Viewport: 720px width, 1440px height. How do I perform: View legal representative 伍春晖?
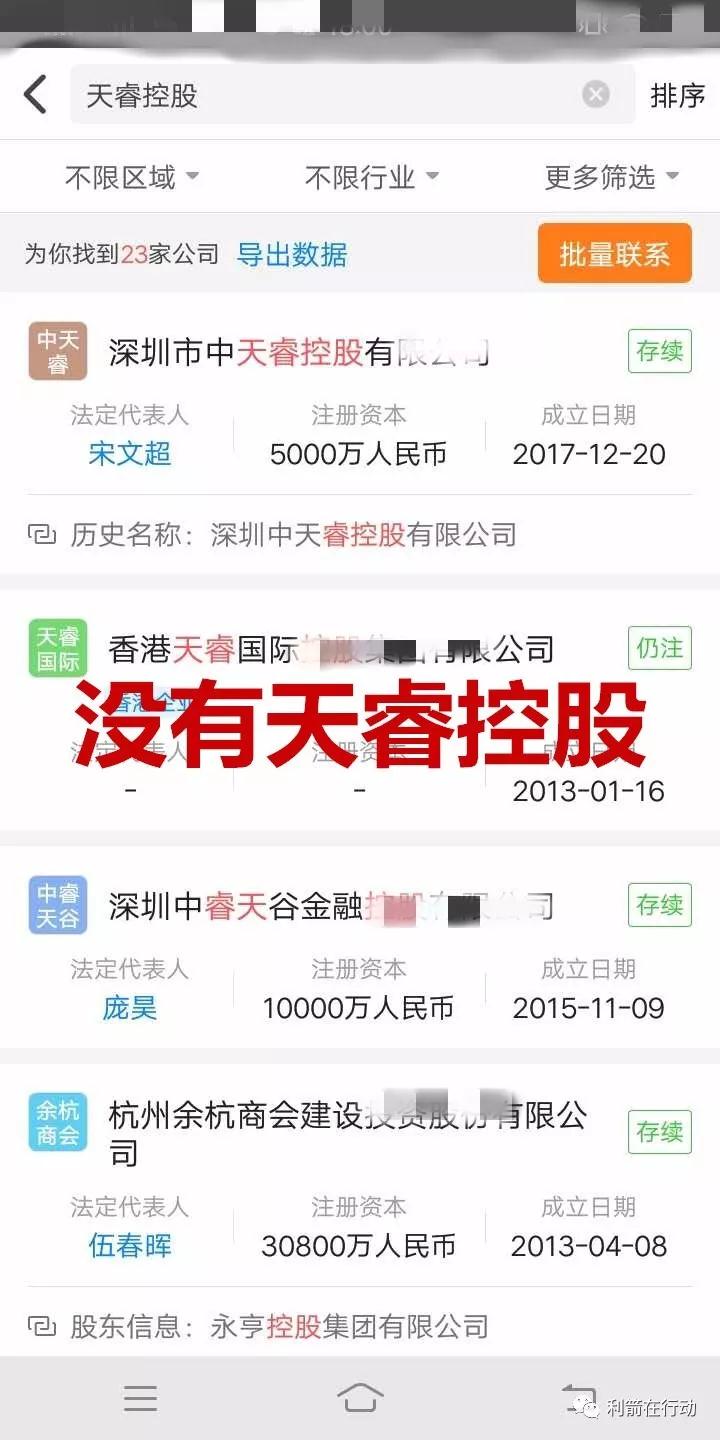click(x=130, y=1246)
